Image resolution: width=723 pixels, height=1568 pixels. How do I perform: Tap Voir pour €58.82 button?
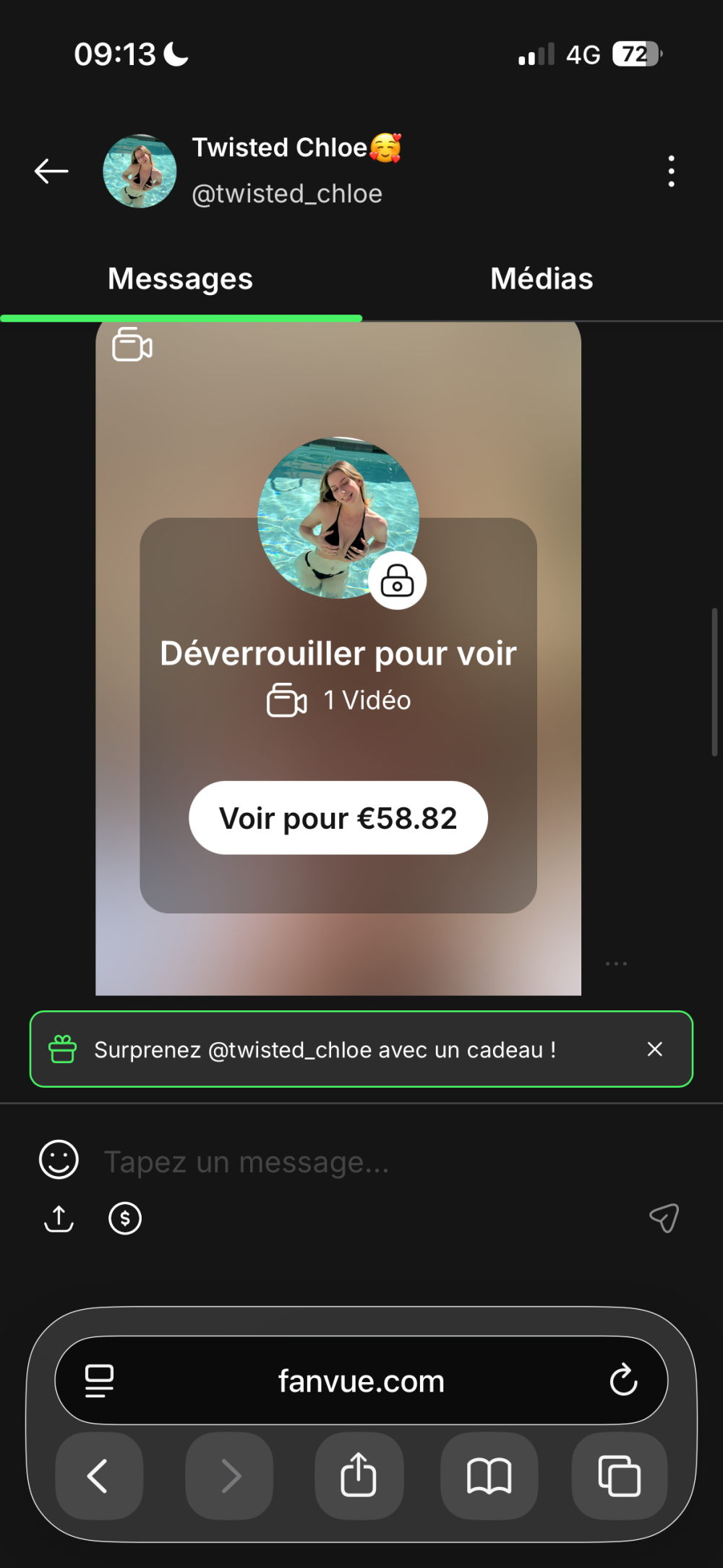(x=338, y=818)
